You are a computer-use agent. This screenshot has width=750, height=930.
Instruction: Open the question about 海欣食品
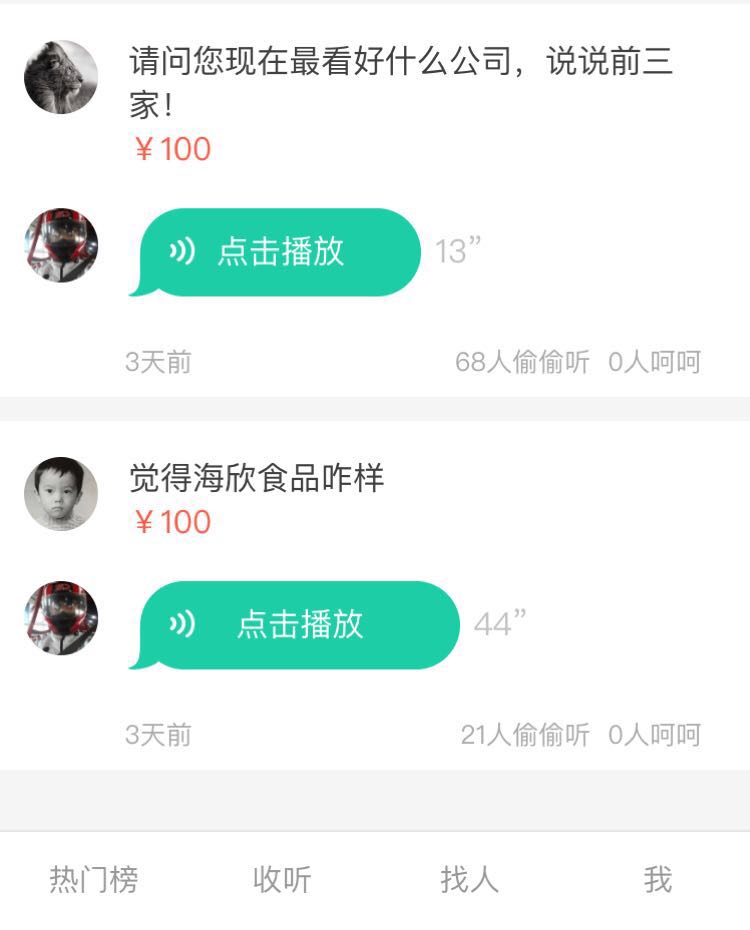257,478
